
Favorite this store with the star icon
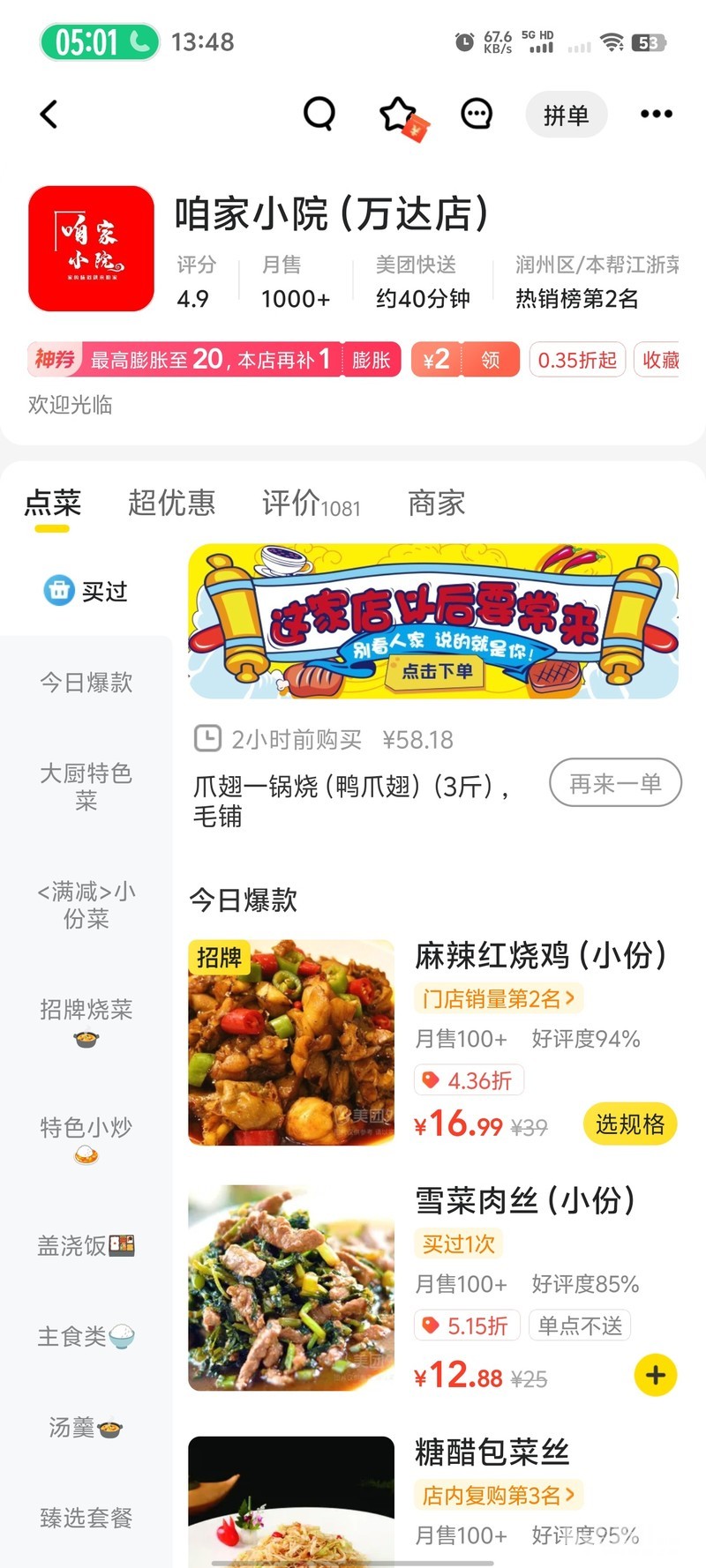pos(398,115)
